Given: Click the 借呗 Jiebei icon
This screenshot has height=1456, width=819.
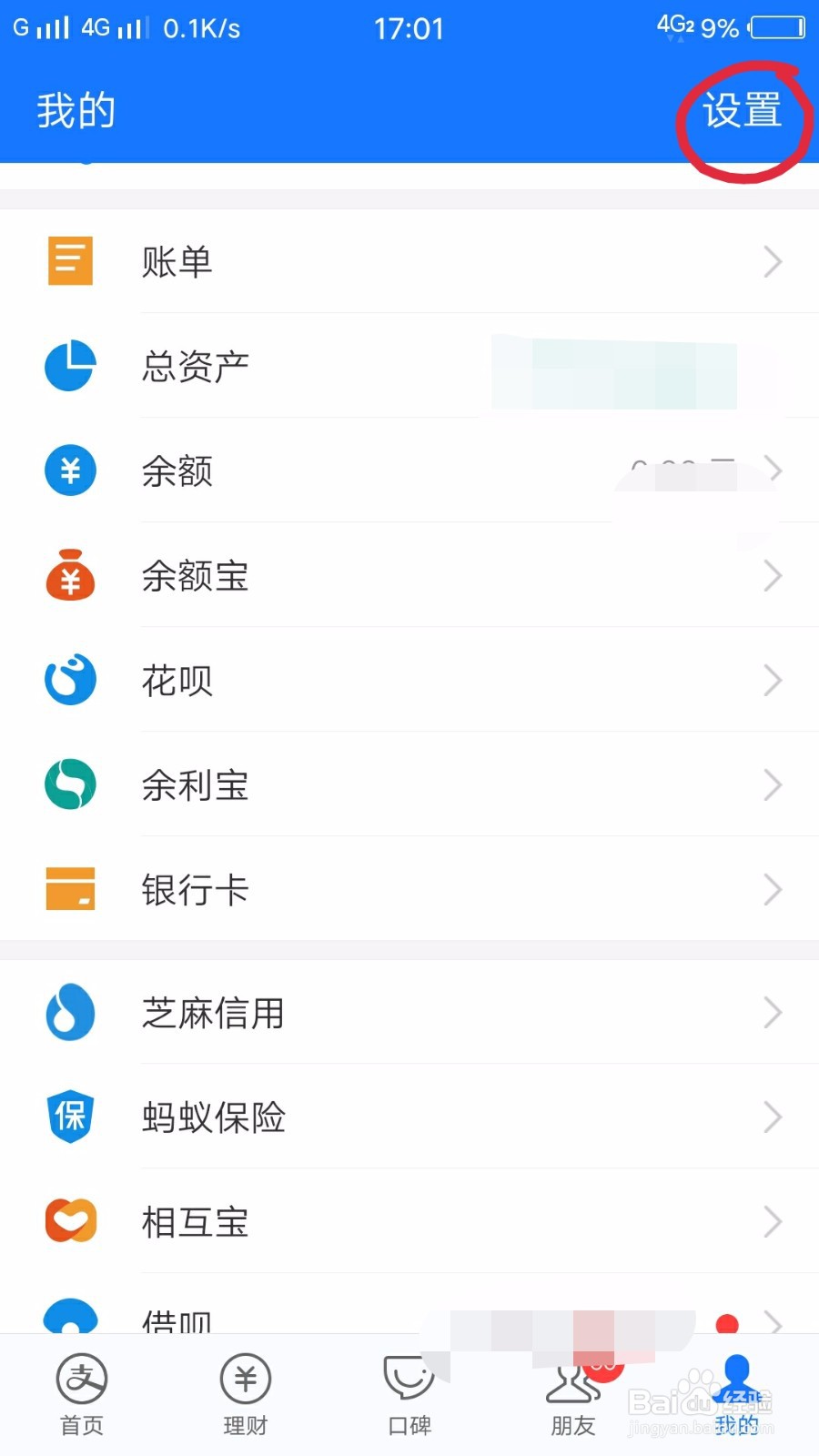Looking at the screenshot, I should point(70,1319).
